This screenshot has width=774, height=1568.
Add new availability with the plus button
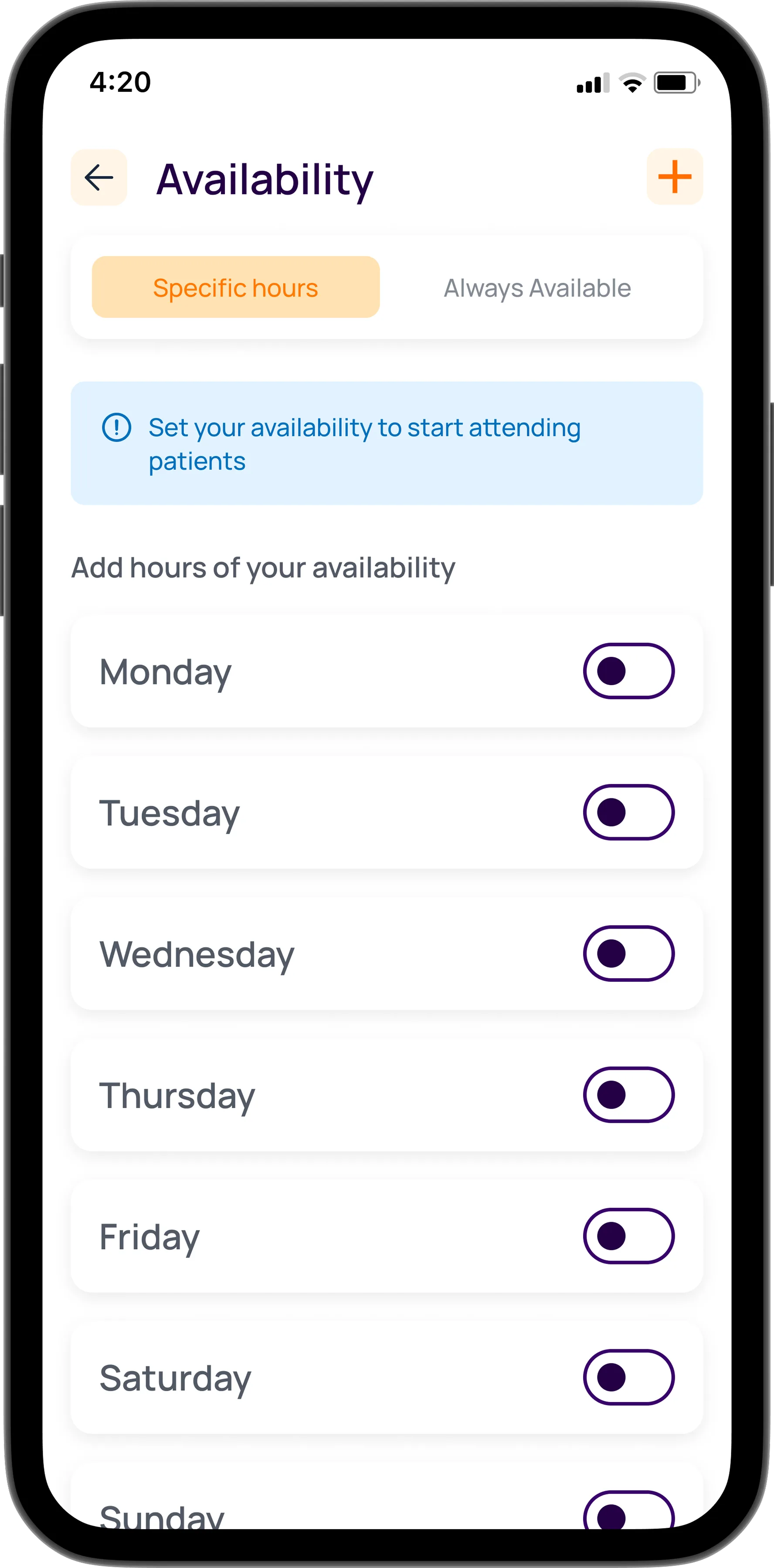click(674, 177)
